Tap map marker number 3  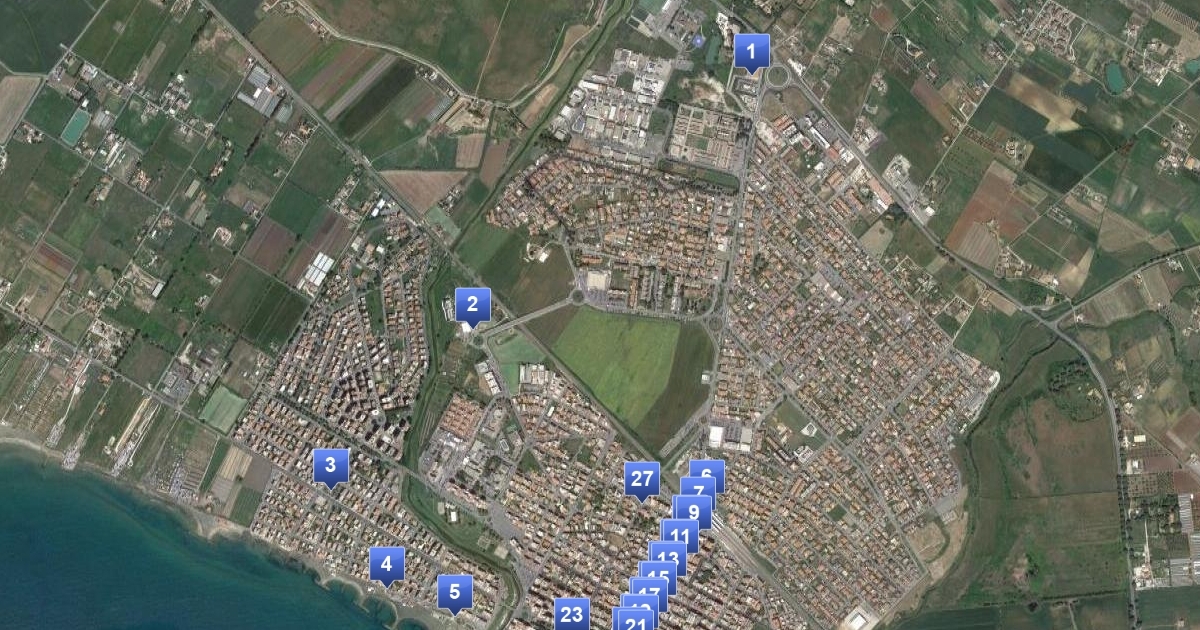(x=330, y=464)
